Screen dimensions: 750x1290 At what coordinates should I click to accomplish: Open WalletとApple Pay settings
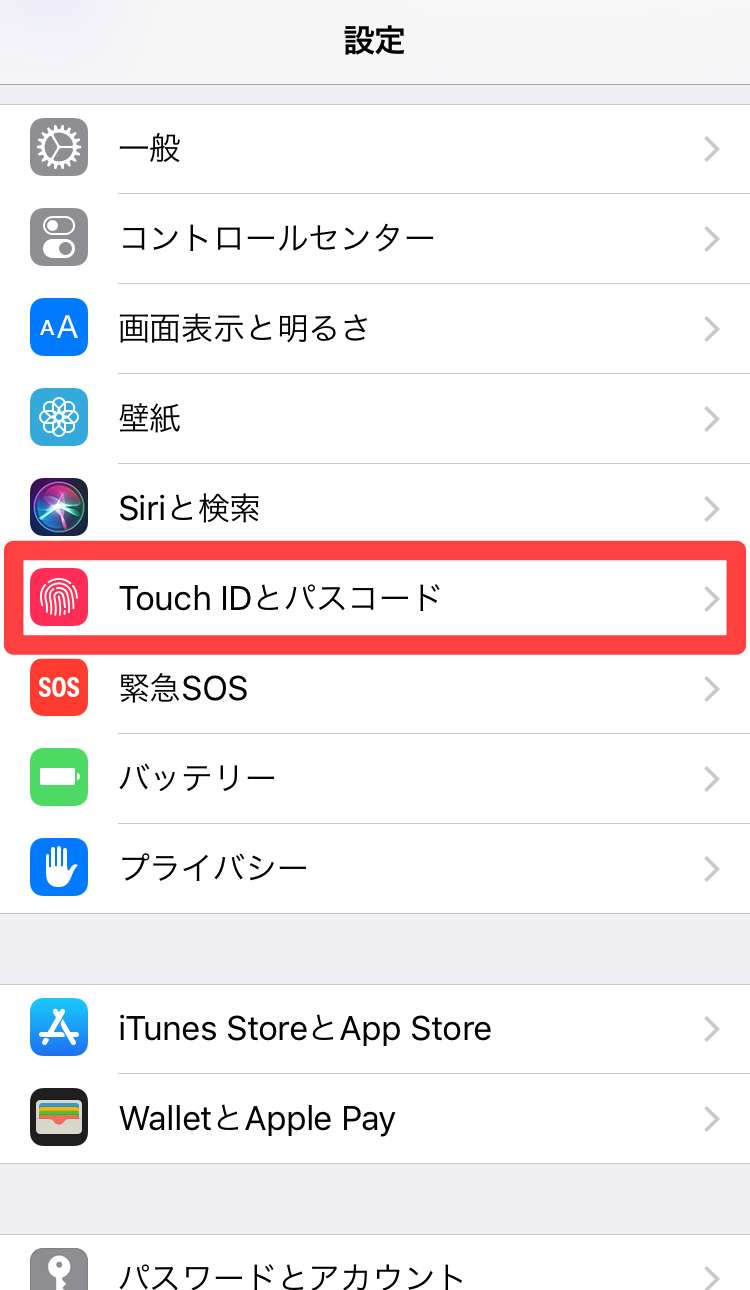pyautogui.click(x=375, y=1118)
